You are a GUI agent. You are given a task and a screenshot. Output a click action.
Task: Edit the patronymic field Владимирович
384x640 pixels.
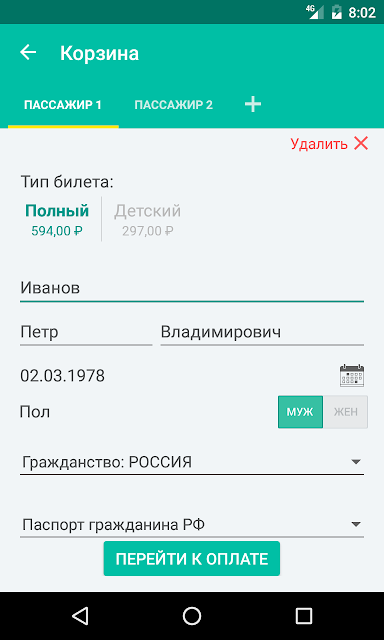pyautogui.click(x=262, y=332)
